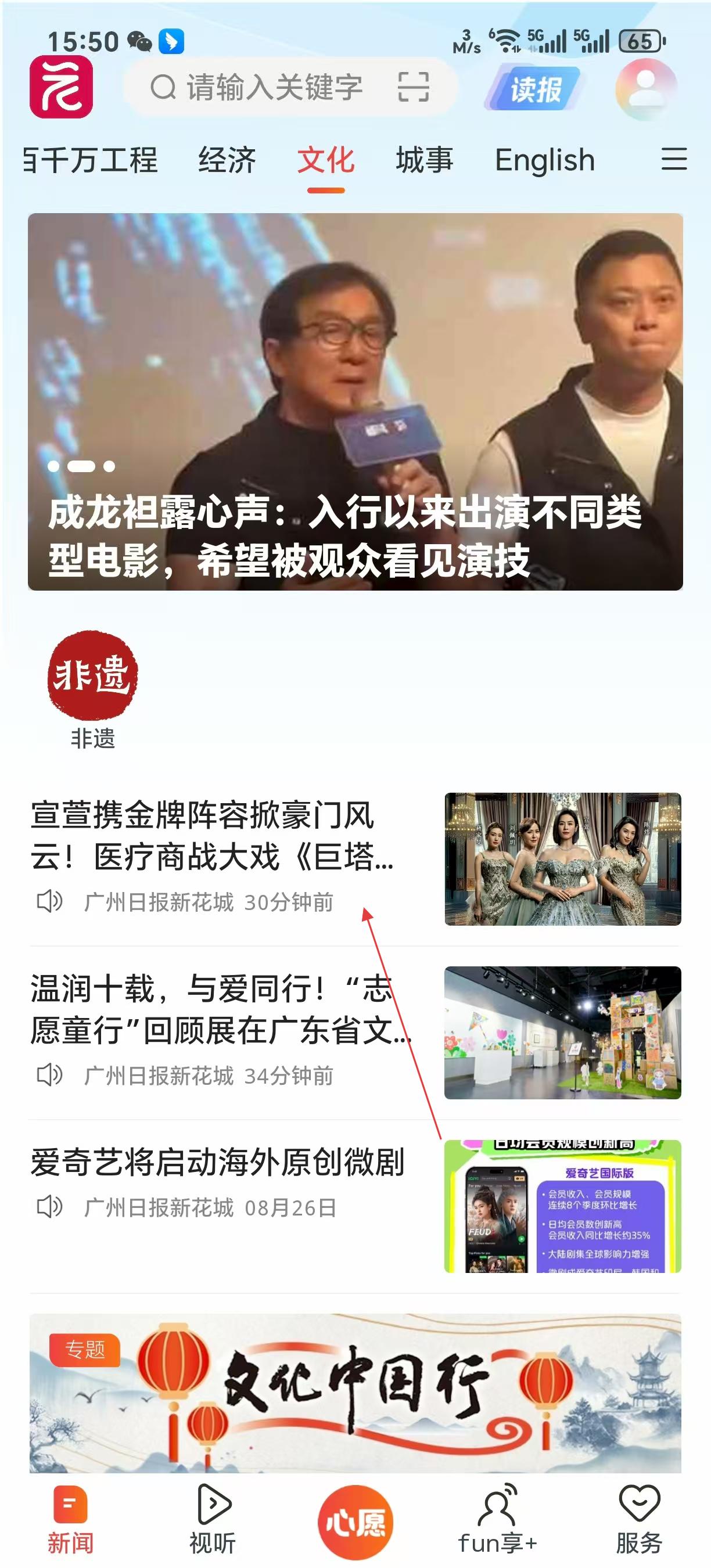This screenshot has height=1568, width=711.
Task: Play audio for the 爱奇艺 article
Action: pos(50,1206)
